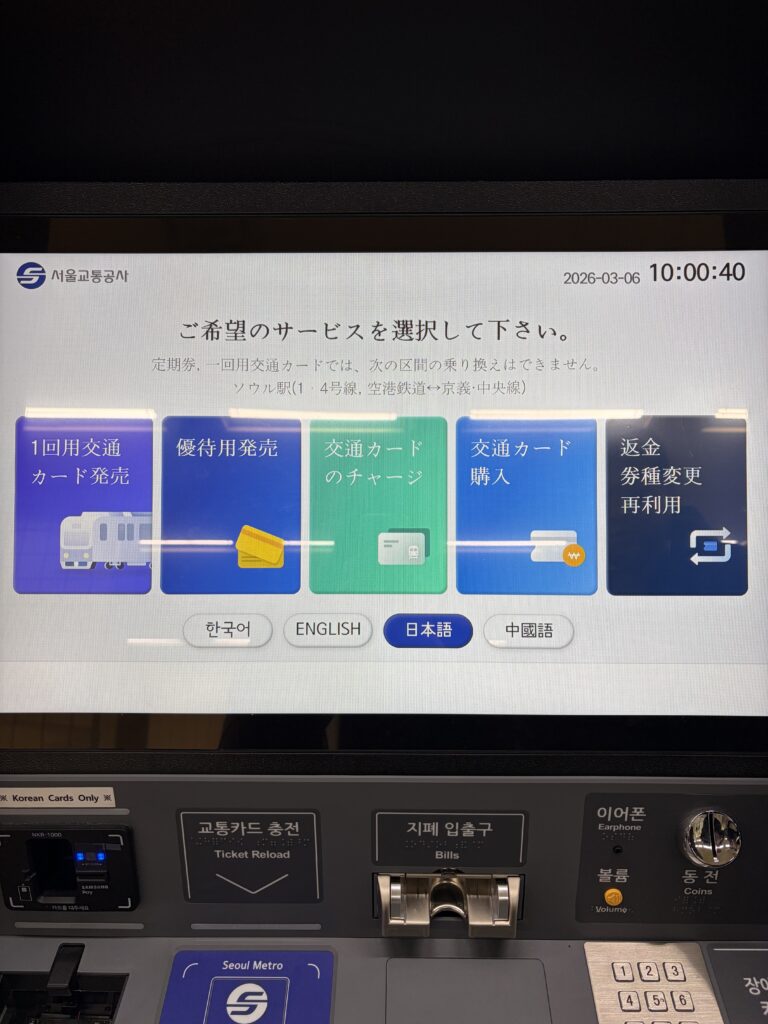Tap the 日本語 language button

[x=428, y=630]
